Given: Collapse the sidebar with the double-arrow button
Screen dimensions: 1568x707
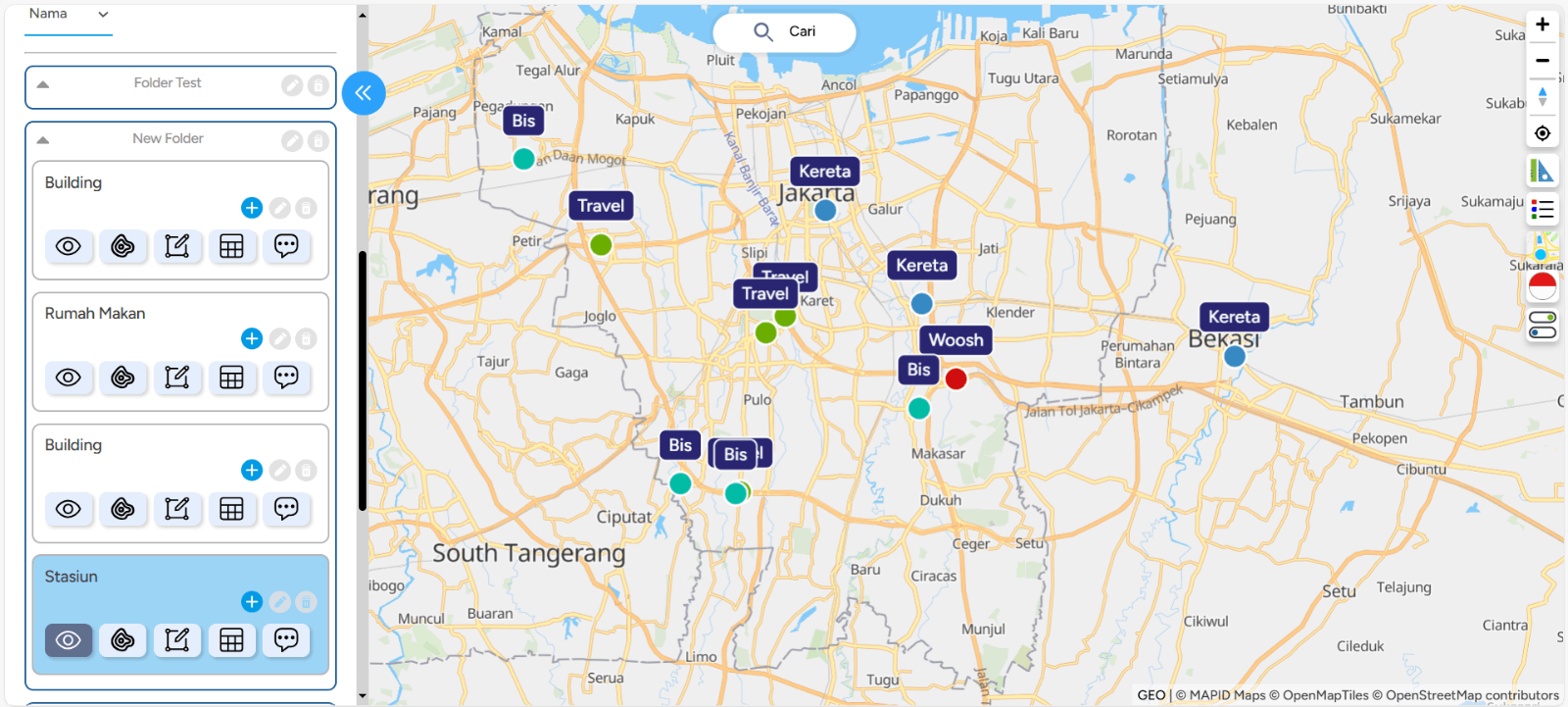Looking at the screenshot, I should 364,93.
